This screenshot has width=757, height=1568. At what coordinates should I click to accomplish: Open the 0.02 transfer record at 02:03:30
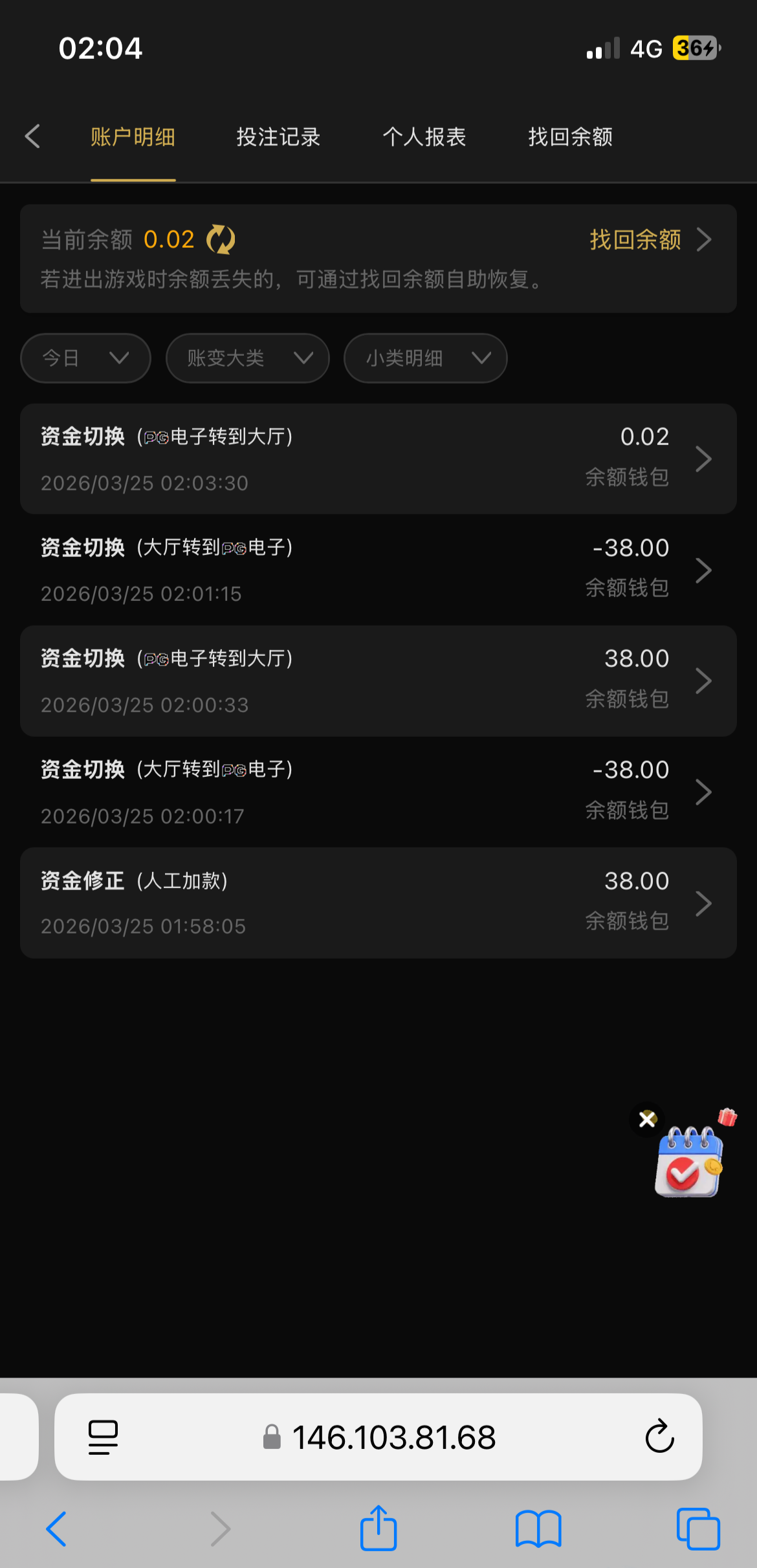(378, 459)
